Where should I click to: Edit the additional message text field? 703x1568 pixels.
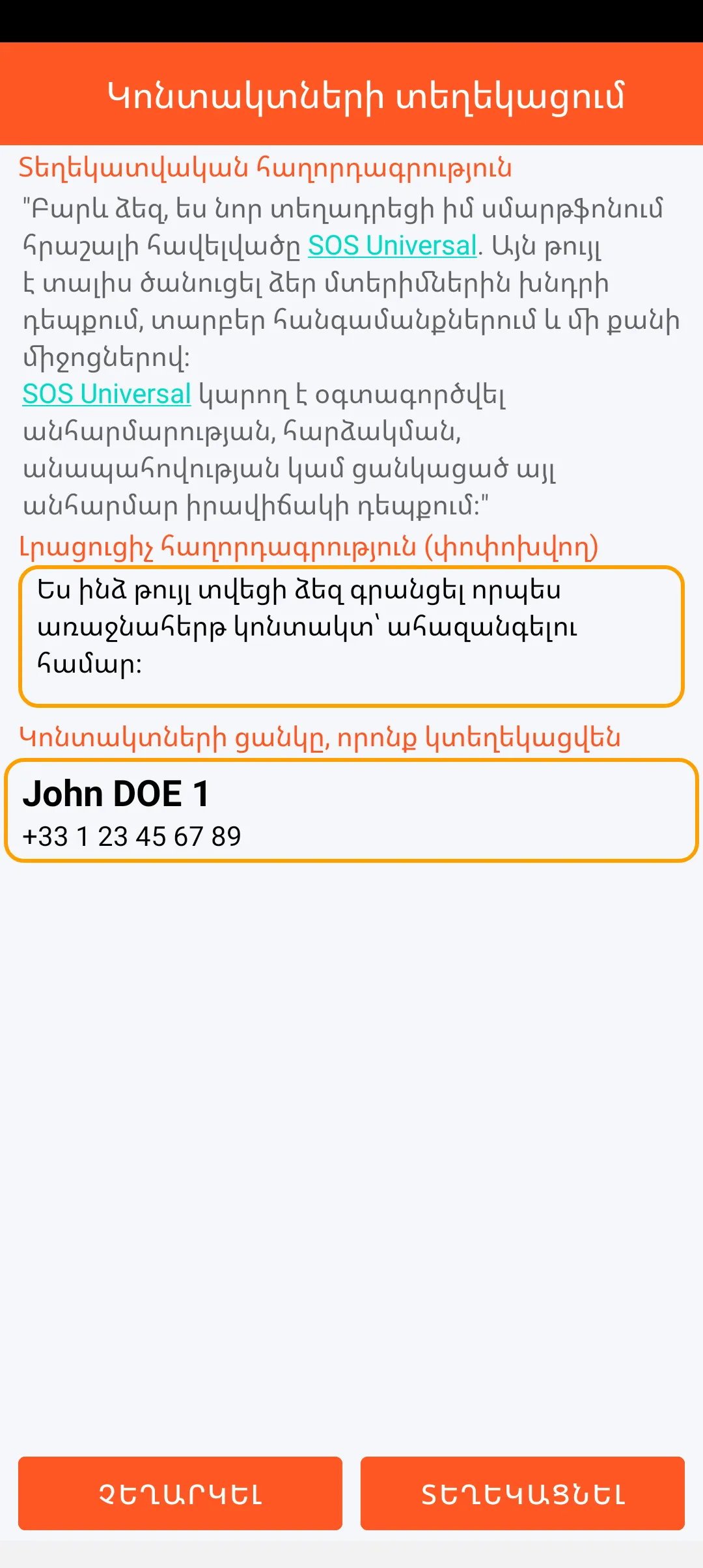(x=351, y=636)
